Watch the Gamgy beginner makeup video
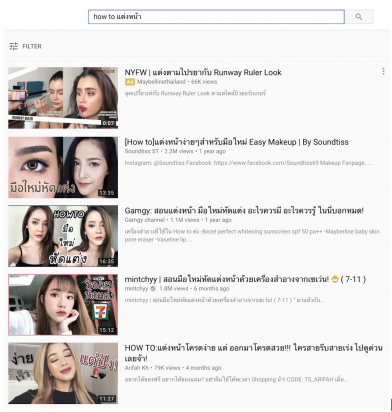 pos(244,211)
